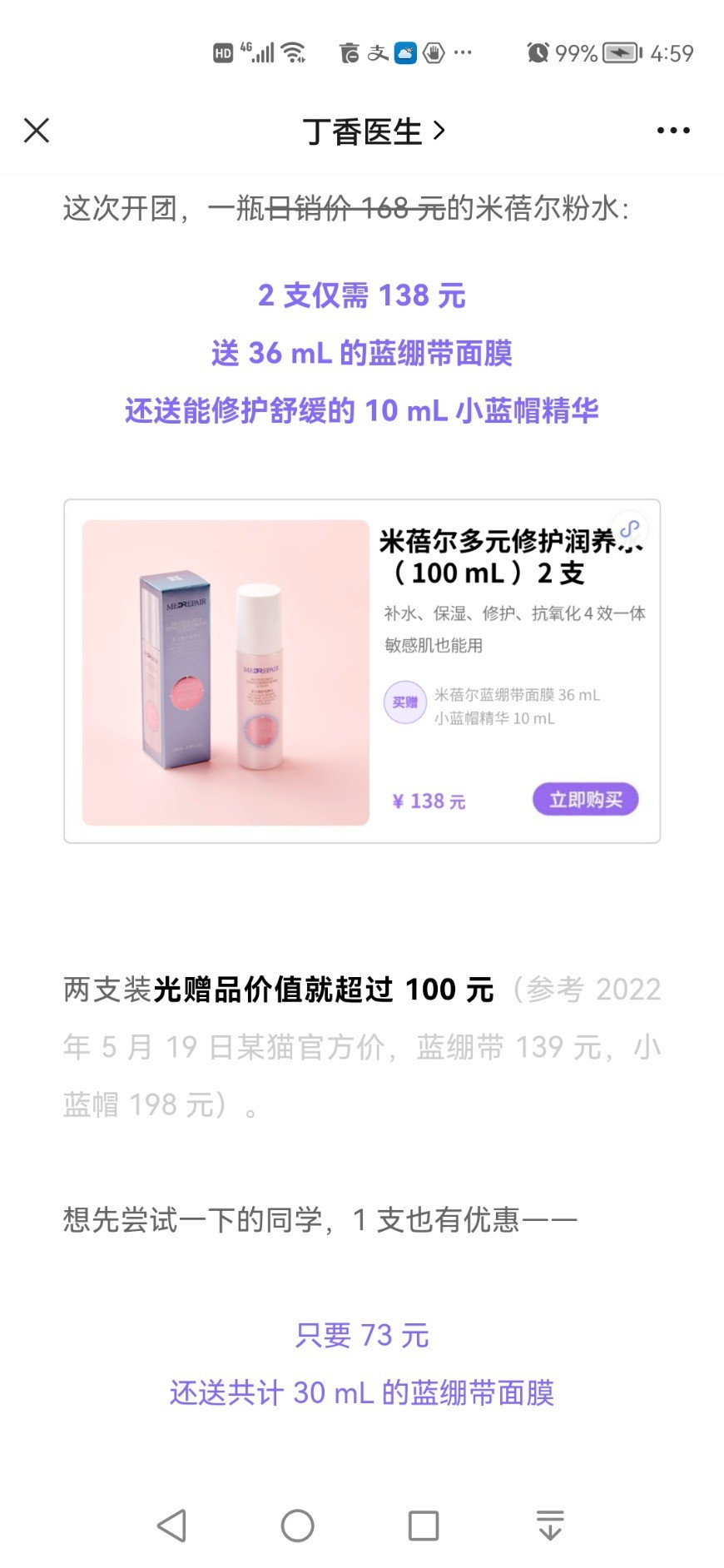The height and width of the screenshot is (1568, 724).
Task: Tap the 立即购买 button
Action: (x=585, y=800)
